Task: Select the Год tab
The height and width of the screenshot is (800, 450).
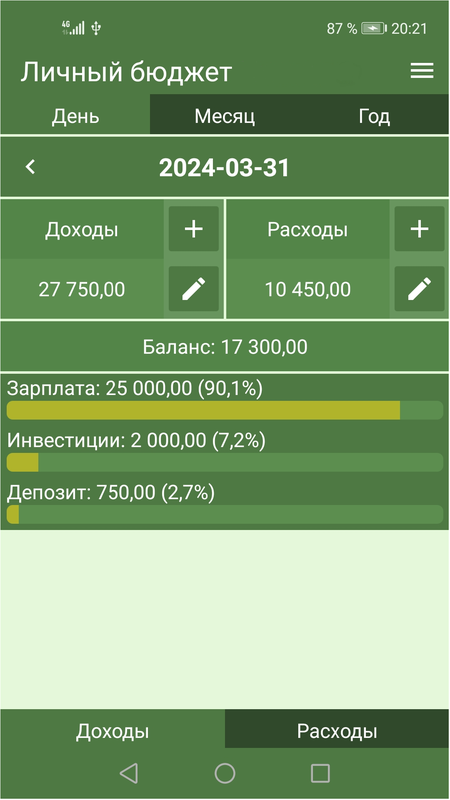Action: [374, 116]
